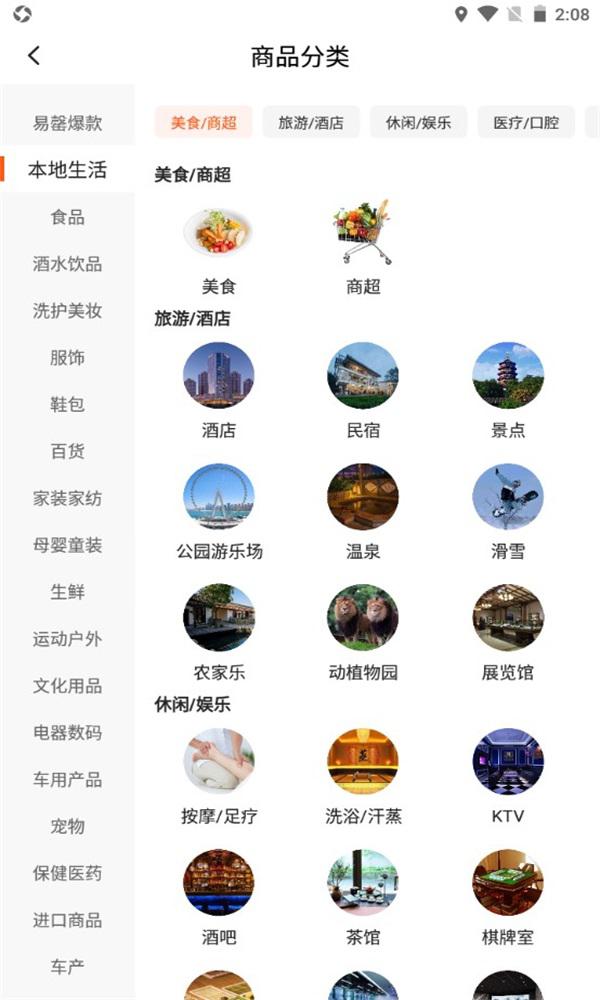This screenshot has width=600, height=1000.
Task: Switch to the 电器数码 category
Action: pos(67,732)
